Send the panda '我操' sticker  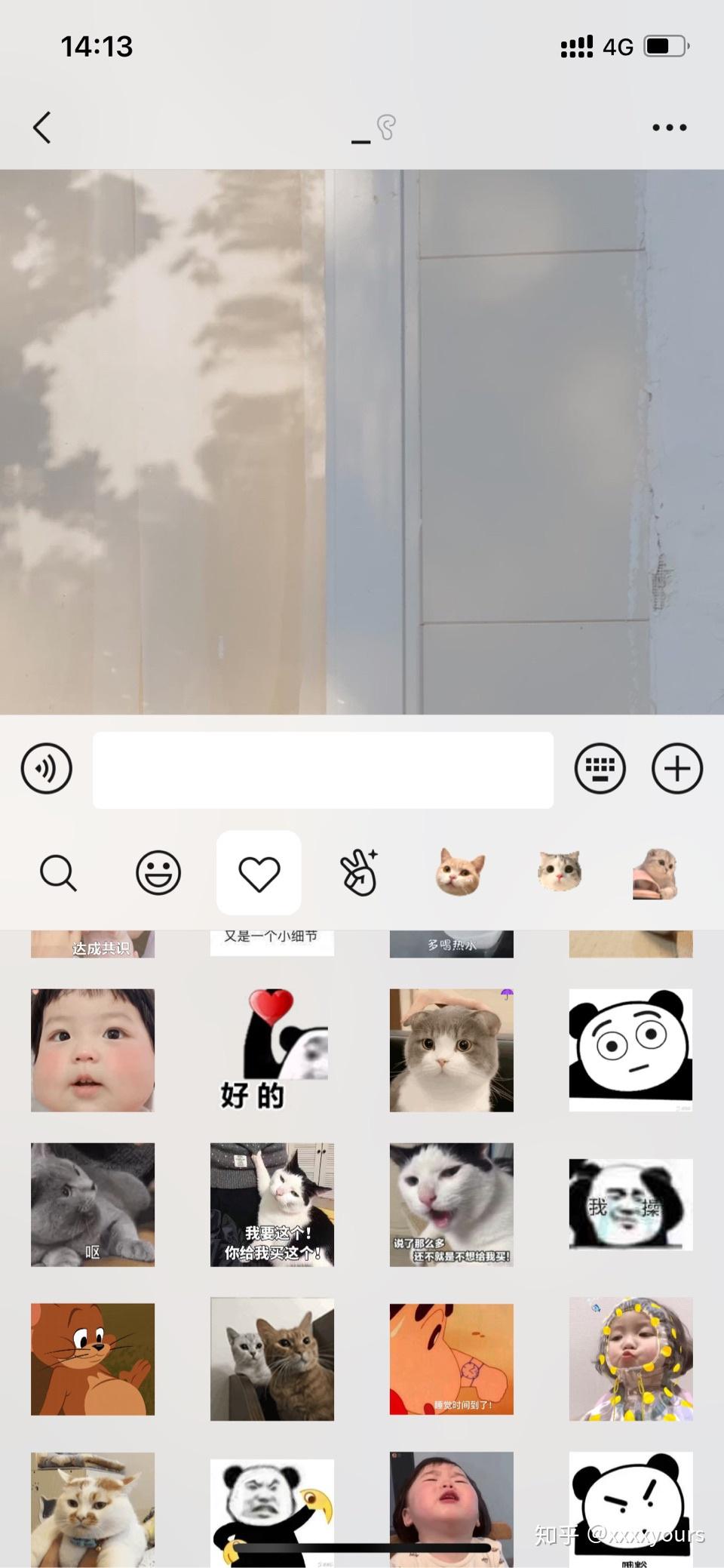(x=630, y=1204)
